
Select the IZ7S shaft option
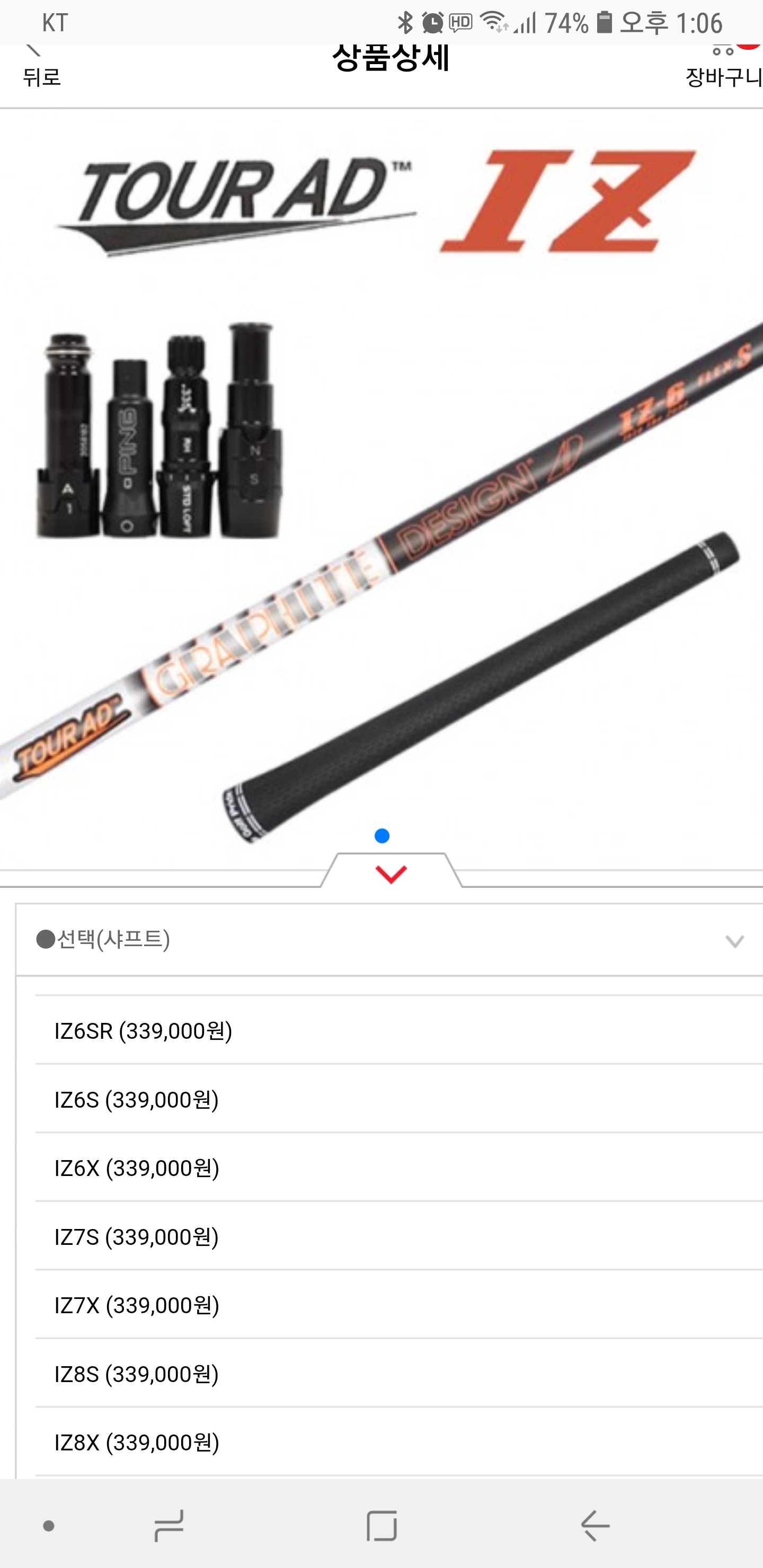pyautogui.click(x=136, y=1237)
